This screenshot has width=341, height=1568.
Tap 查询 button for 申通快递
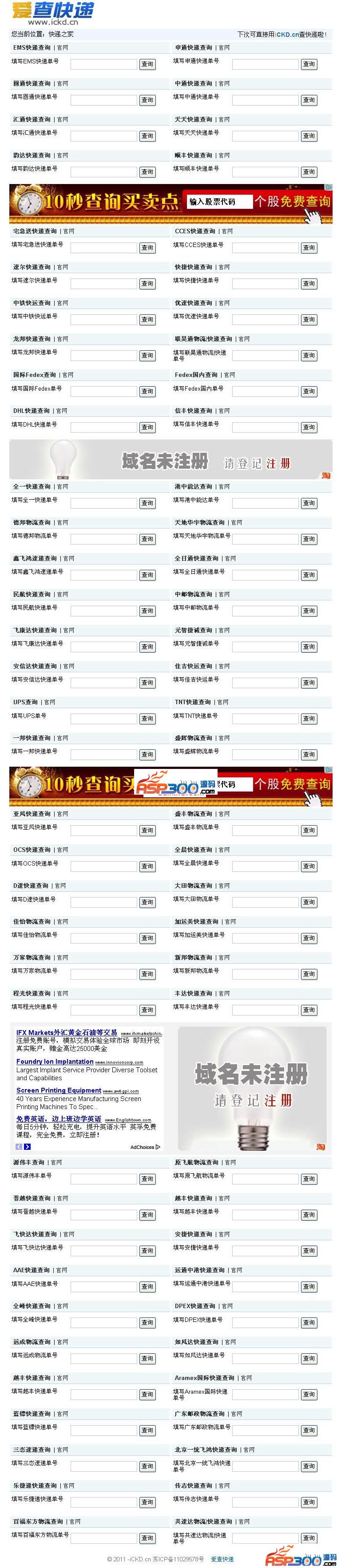(x=309, y=64)
